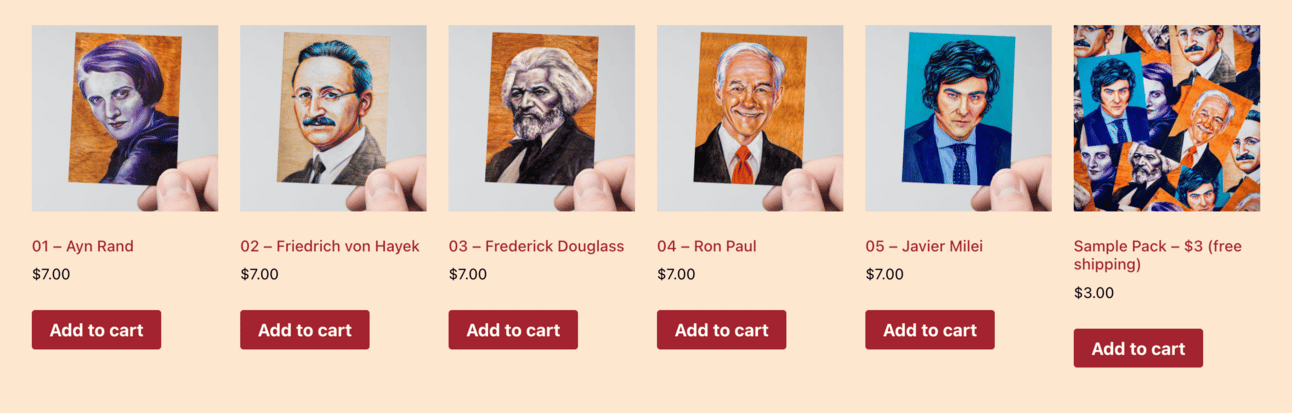Follow the '01 – Ayn Rand' title link

click(82, 246)
